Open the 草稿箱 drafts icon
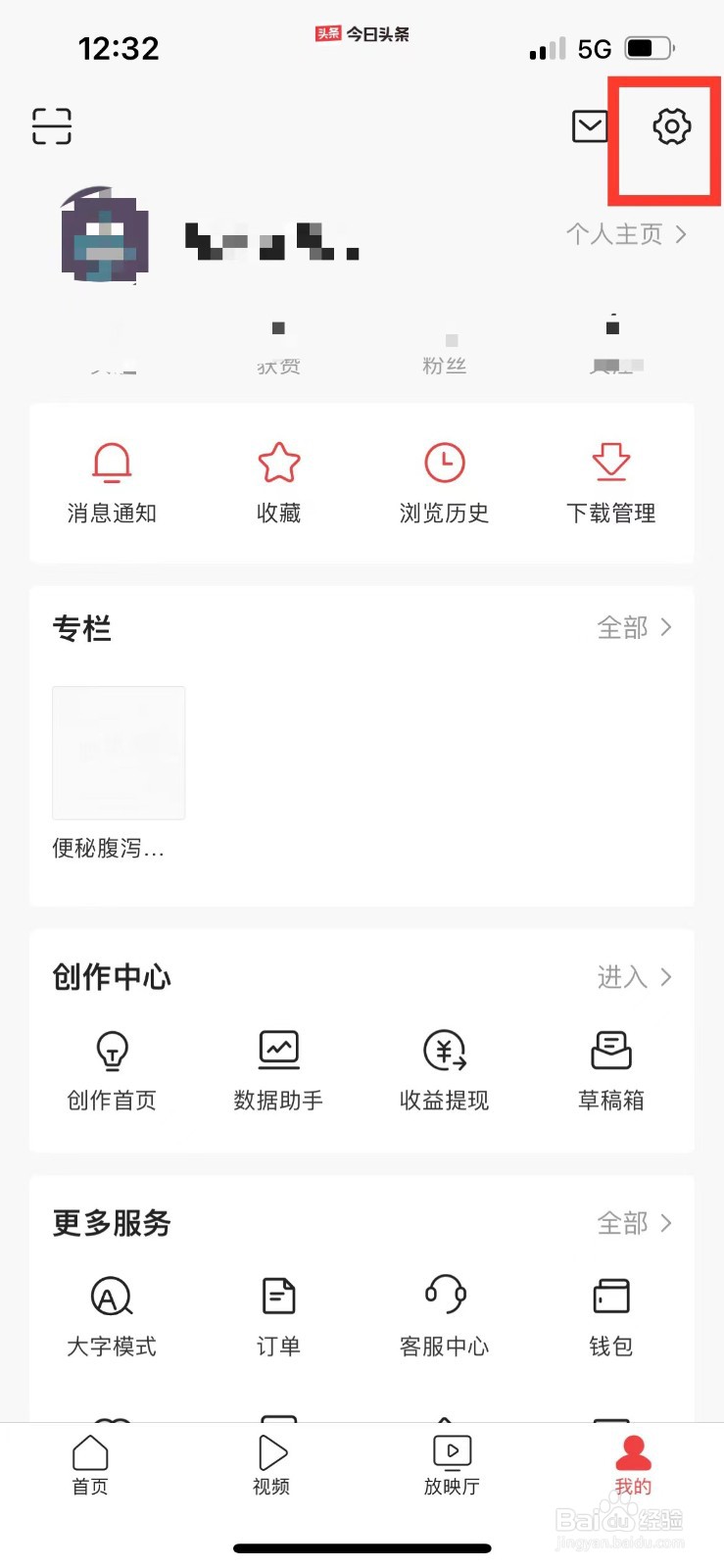 [610, 1068]
